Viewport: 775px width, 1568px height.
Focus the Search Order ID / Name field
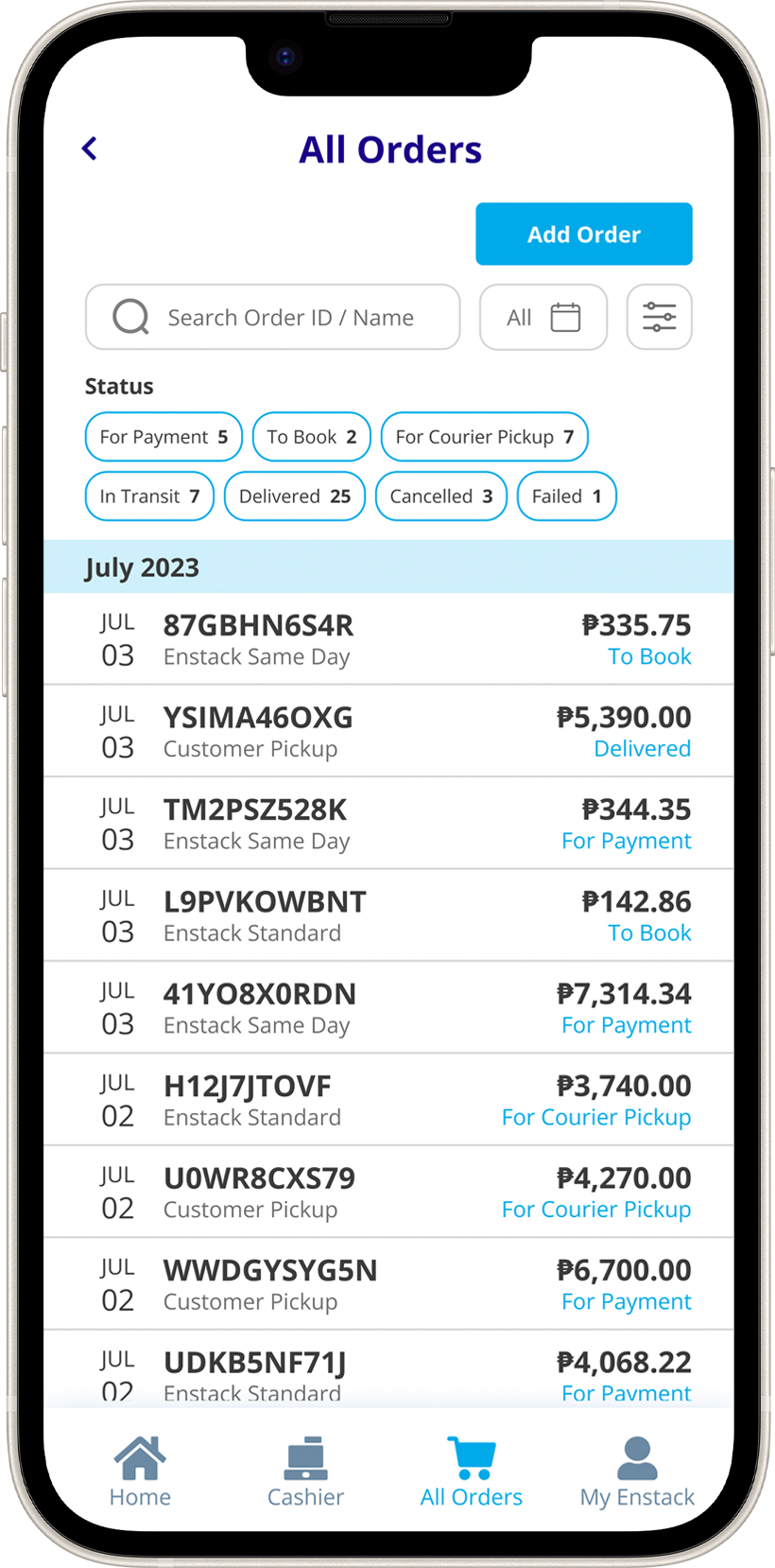coord(273,317)
